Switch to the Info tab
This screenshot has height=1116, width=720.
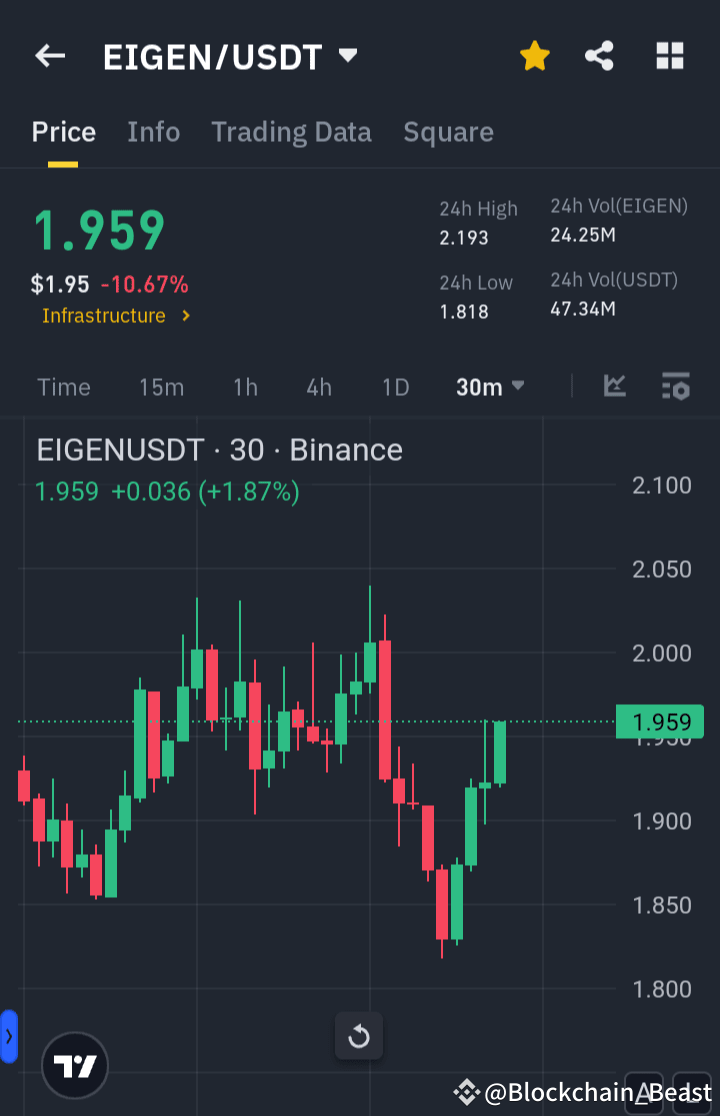[x=153, y=131]
